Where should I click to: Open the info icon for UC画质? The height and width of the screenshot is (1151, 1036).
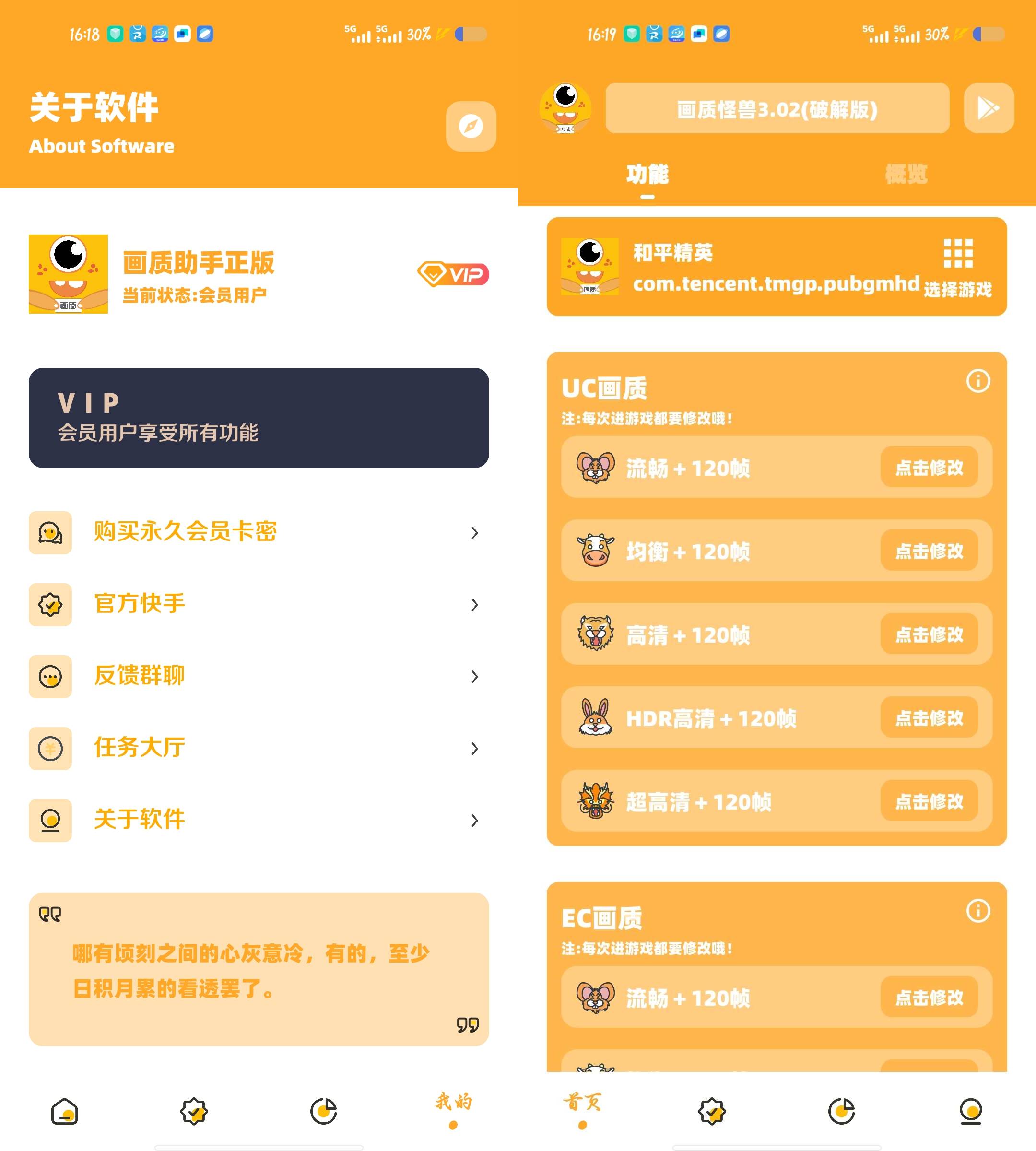click(977, 381)
